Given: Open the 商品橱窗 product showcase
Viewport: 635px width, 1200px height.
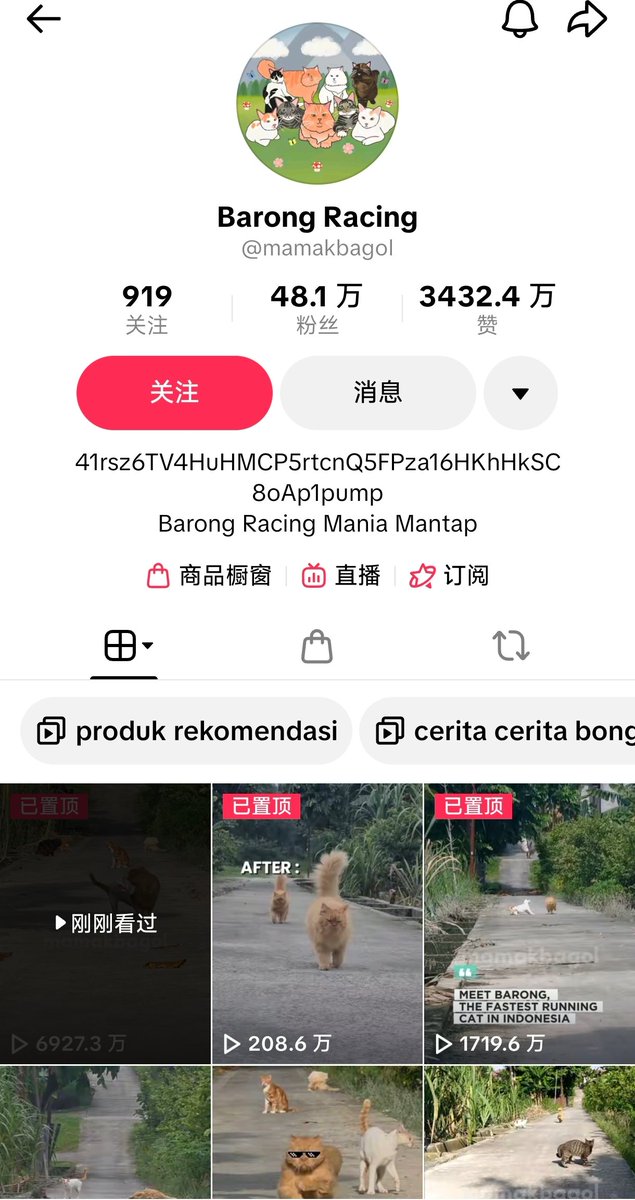Looking at the screenshot, I should (x=210, y=576).
